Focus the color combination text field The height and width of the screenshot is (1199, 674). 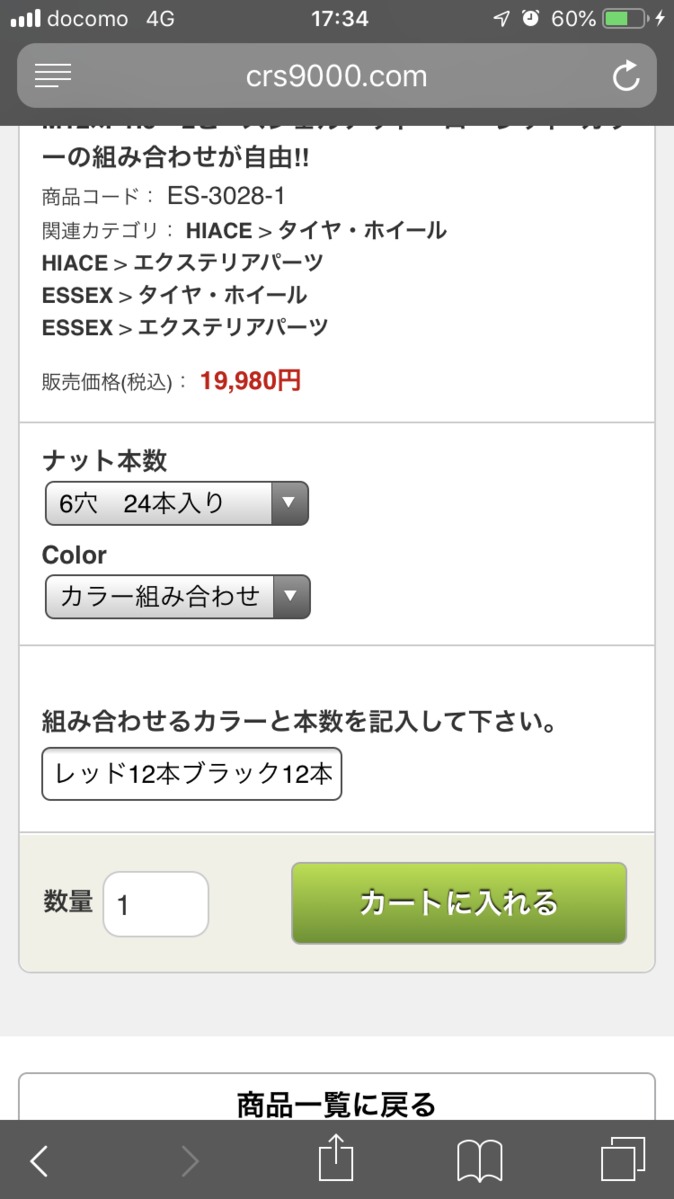click(x=192, y=774)
